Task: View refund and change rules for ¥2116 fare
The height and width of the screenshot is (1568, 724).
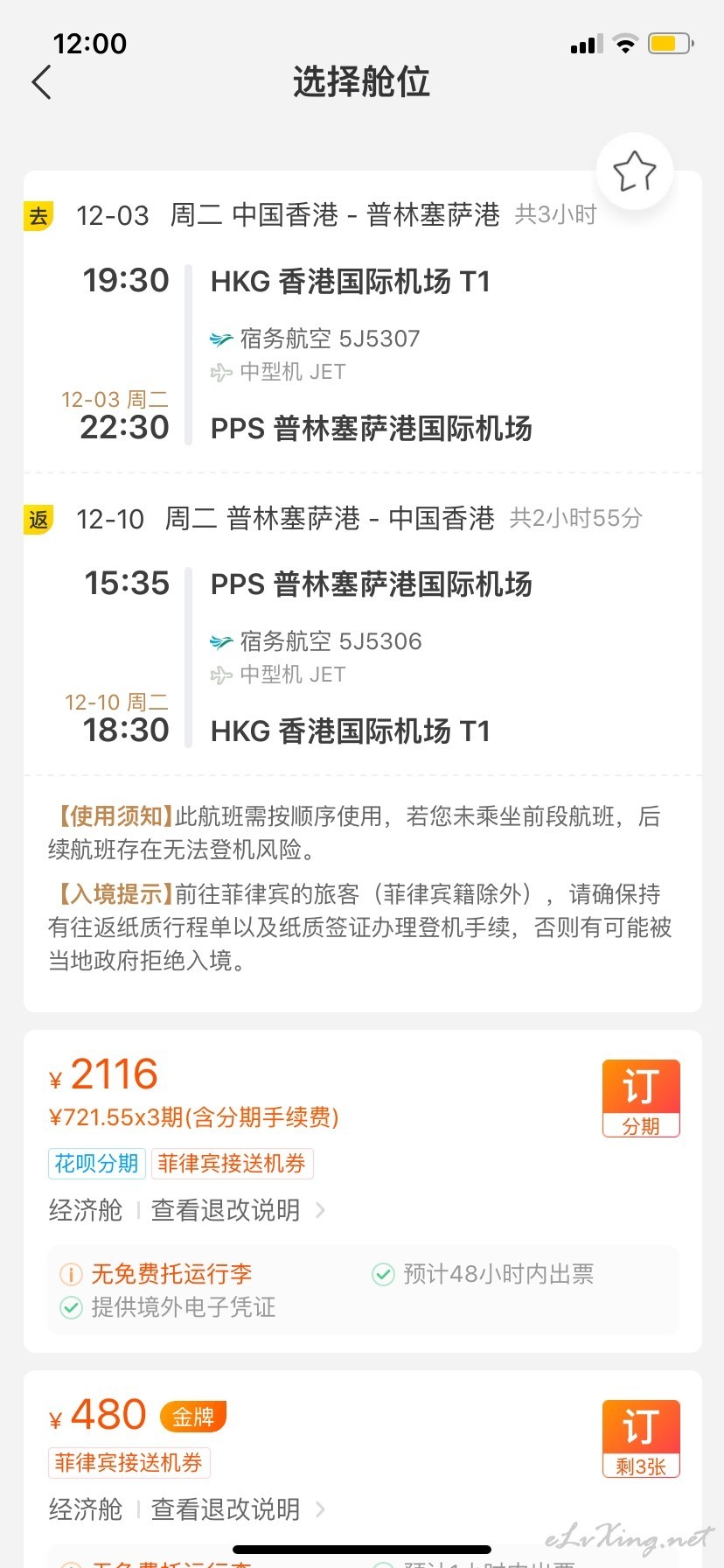Action: [238, 1210]
